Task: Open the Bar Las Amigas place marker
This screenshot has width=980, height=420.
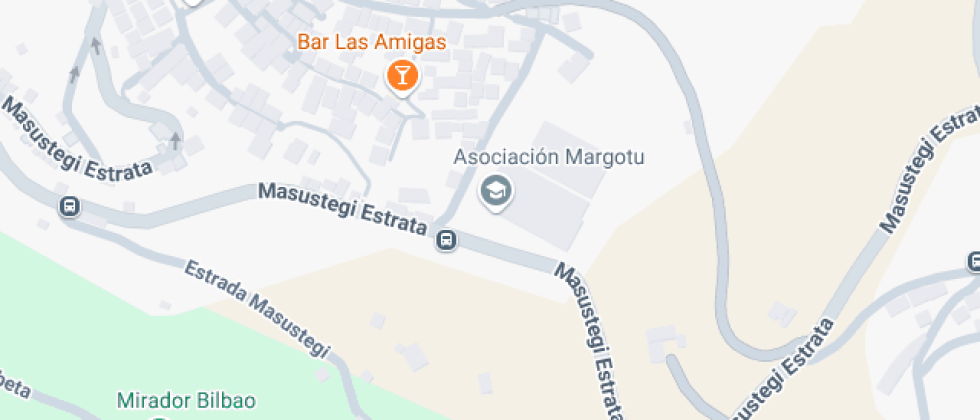Action: coord(403,76)
